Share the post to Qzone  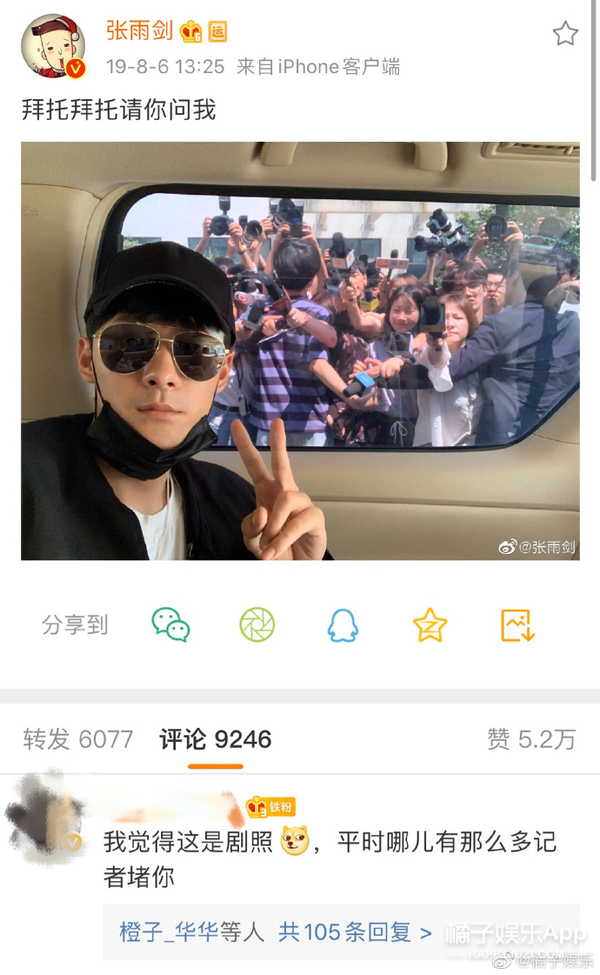coord(430,625)
